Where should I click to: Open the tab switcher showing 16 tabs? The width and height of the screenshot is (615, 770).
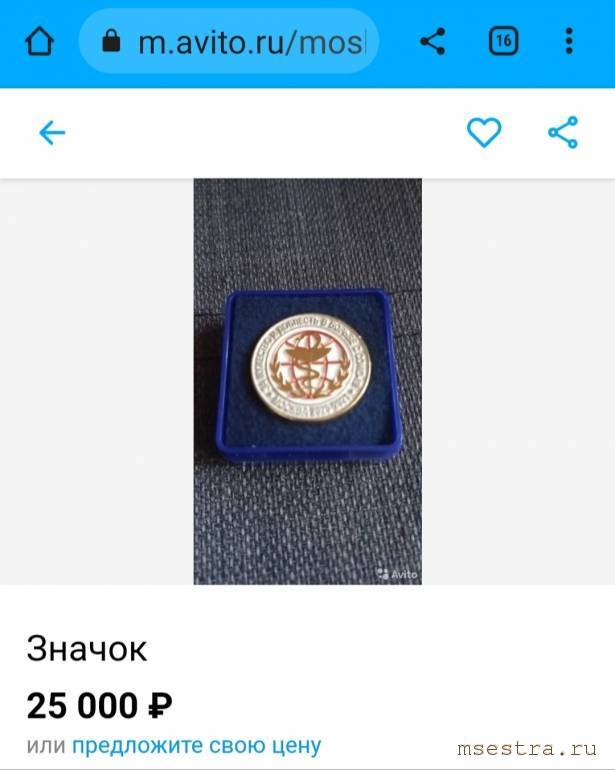[x=503, y=42]
